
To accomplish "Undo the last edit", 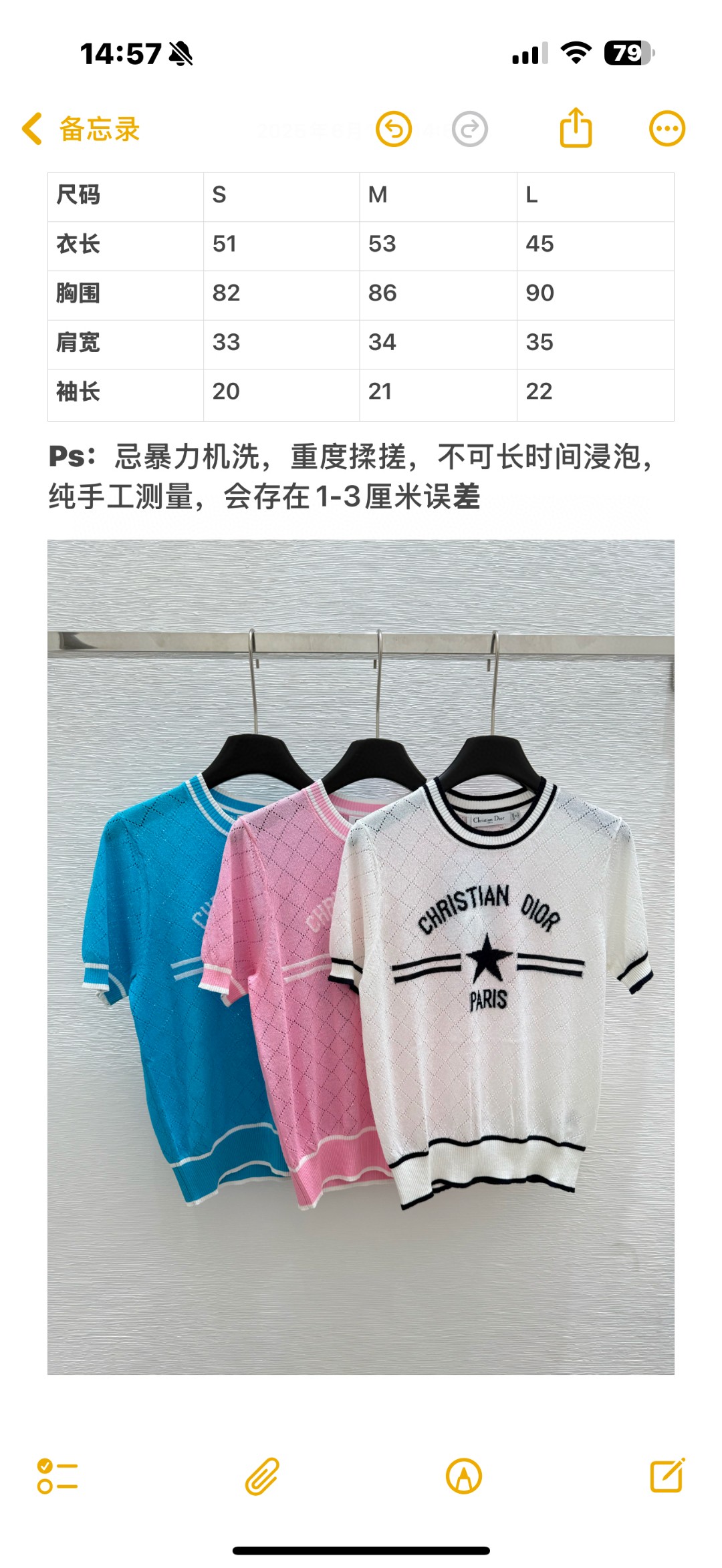I will click(394, 129).
